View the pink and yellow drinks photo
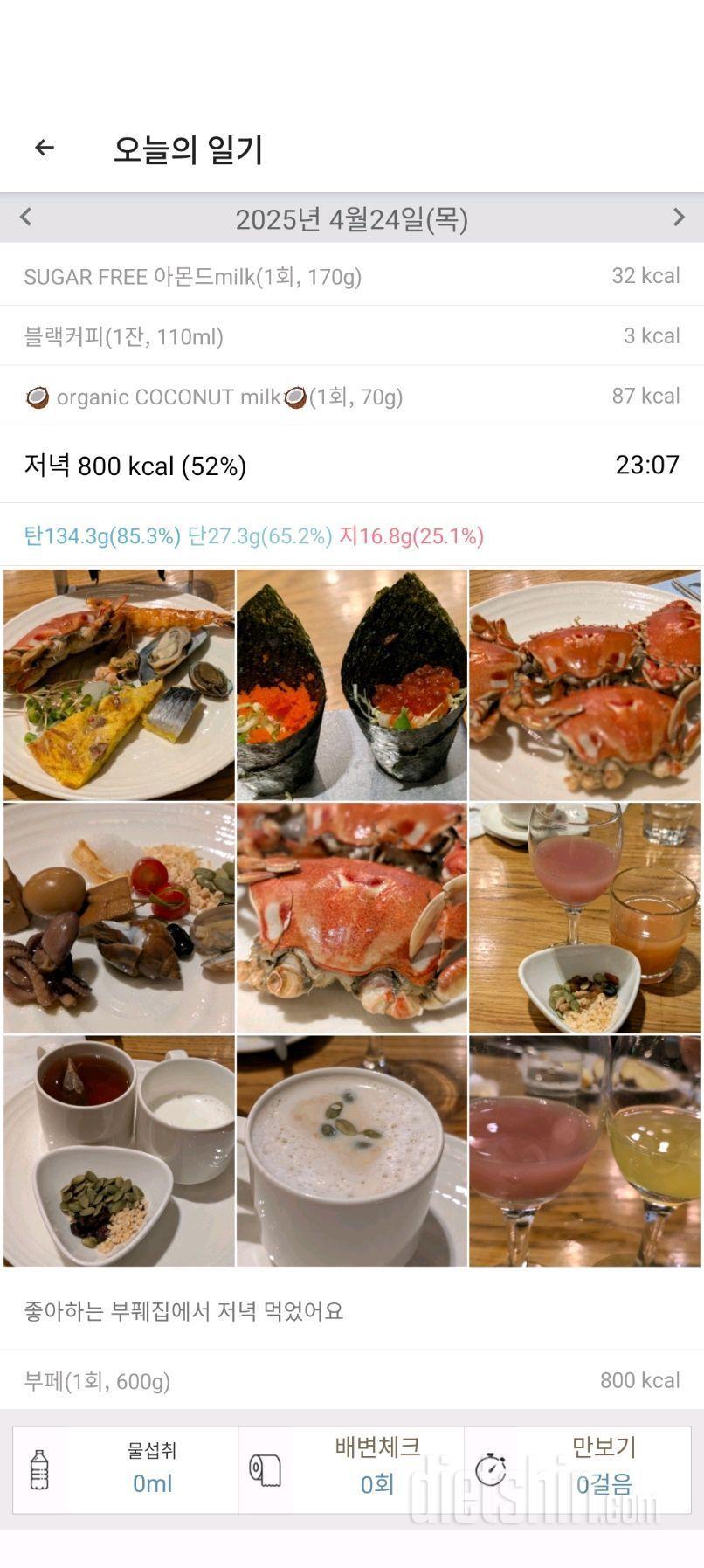The height and width of the screenshot is (1568, 704). click(584, 1150)
